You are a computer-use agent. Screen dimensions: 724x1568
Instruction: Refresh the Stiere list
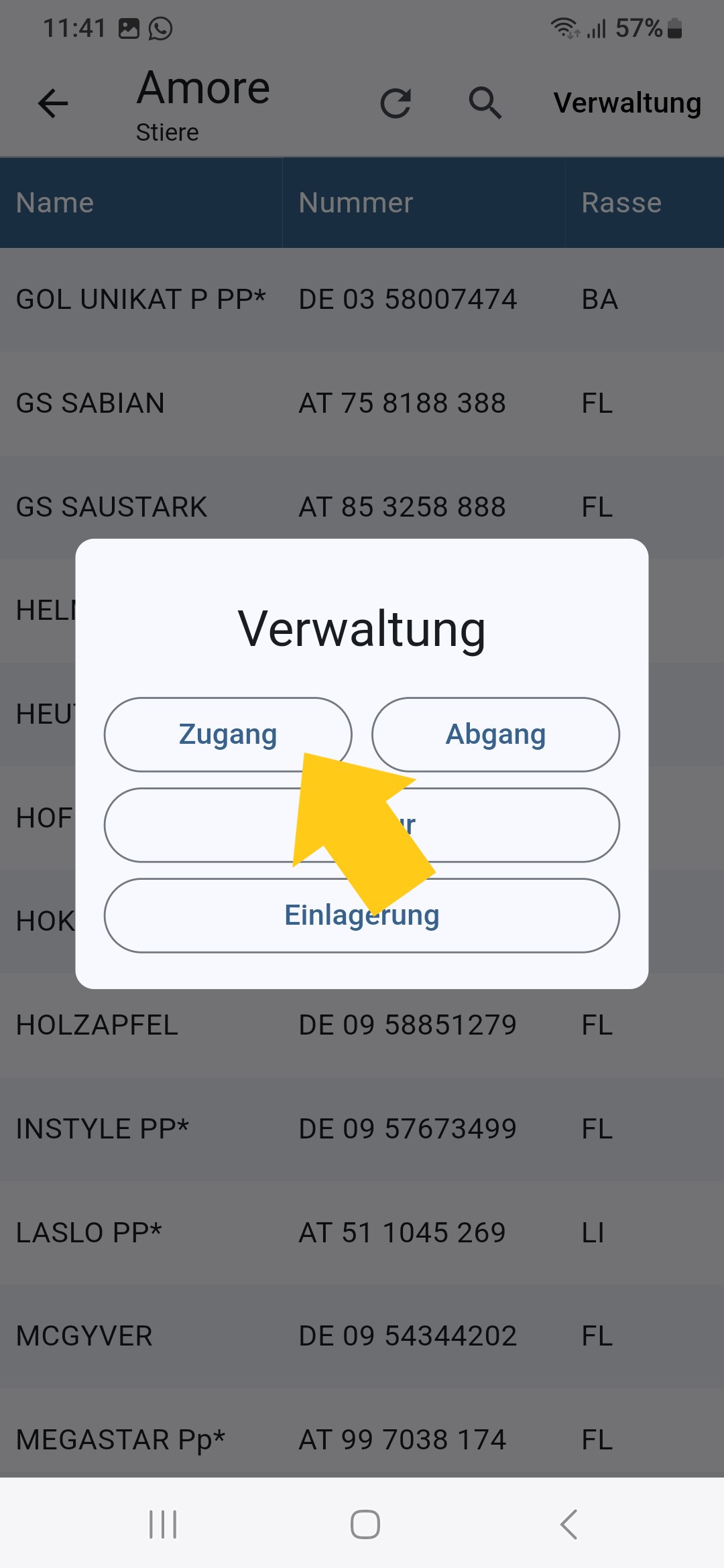396,104
